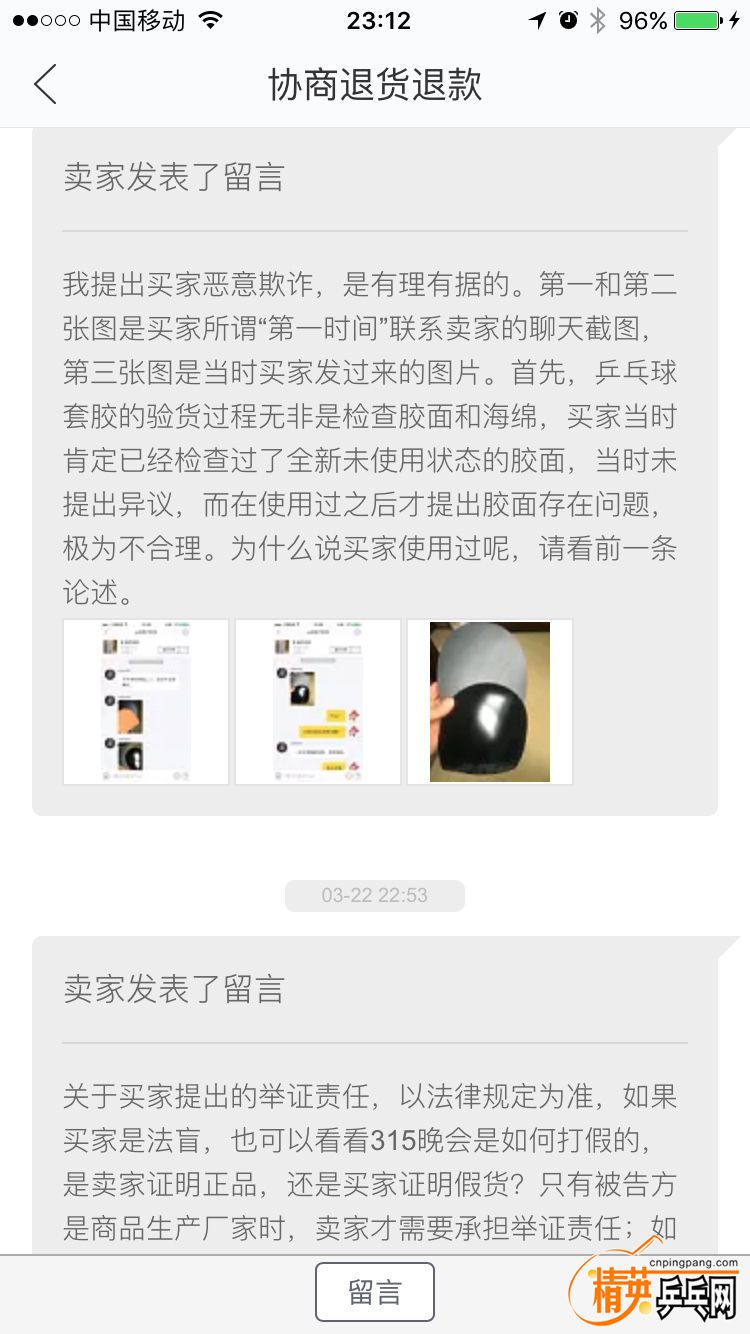Go back from 协商退货退款 page

click(x=45, y=85)
